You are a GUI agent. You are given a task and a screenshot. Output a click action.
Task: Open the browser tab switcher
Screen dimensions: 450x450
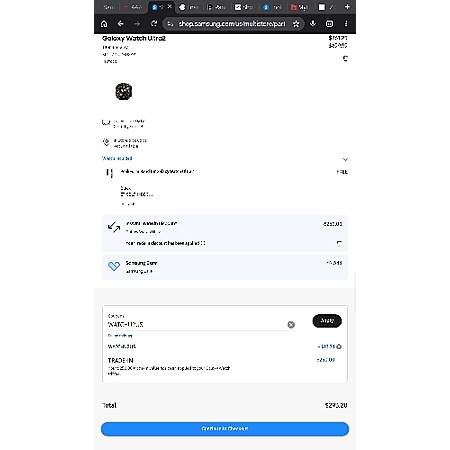coord(329,24)
